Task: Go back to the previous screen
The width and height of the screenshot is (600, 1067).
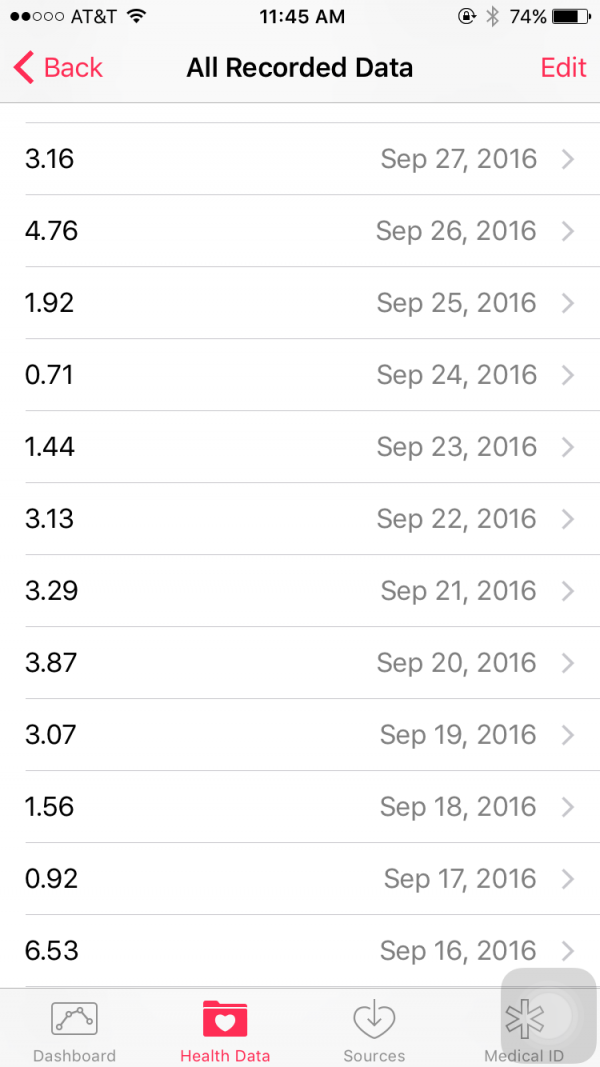Action: (58, 68)
